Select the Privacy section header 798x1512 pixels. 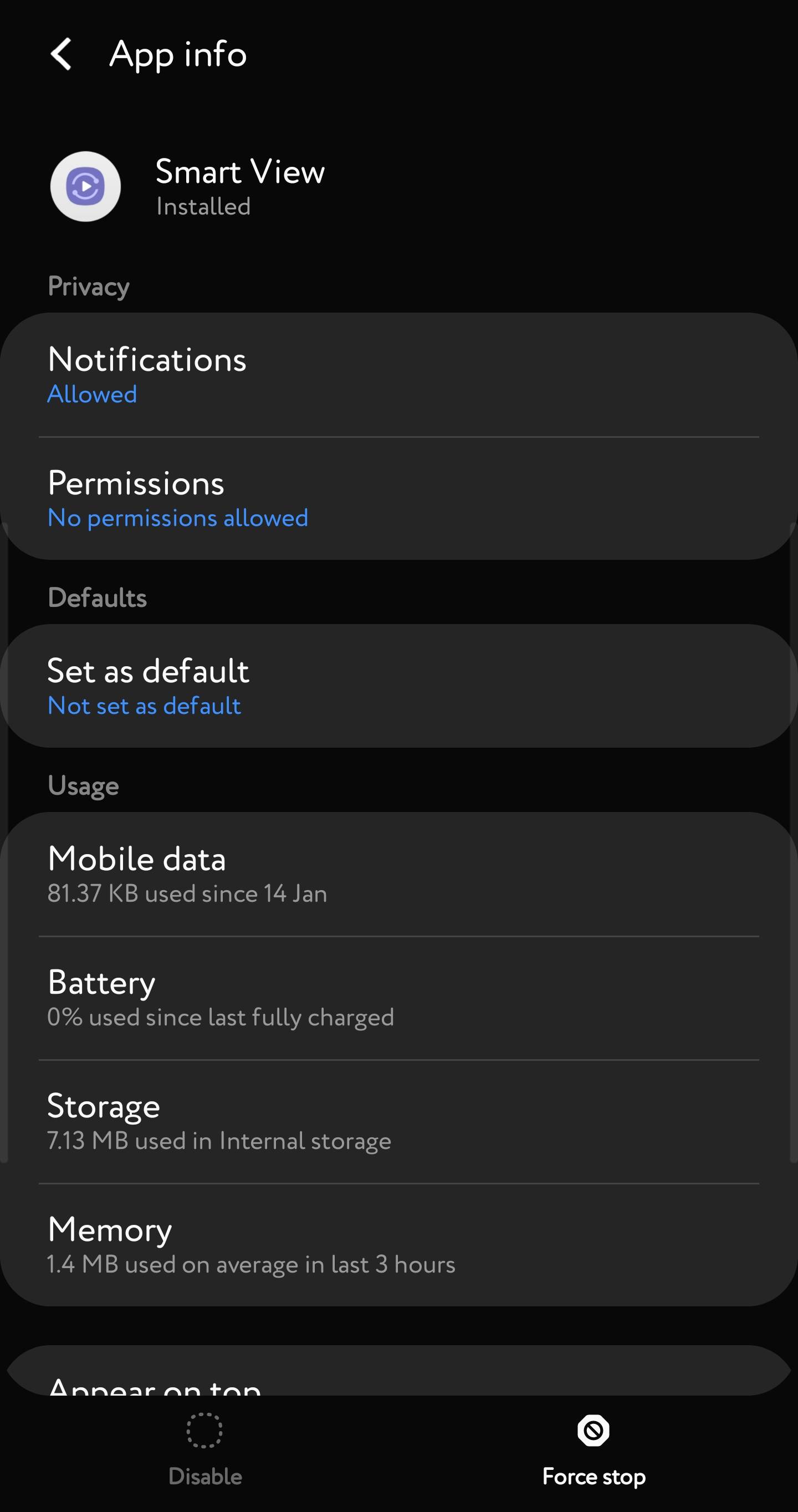click(x=89, y=286)
